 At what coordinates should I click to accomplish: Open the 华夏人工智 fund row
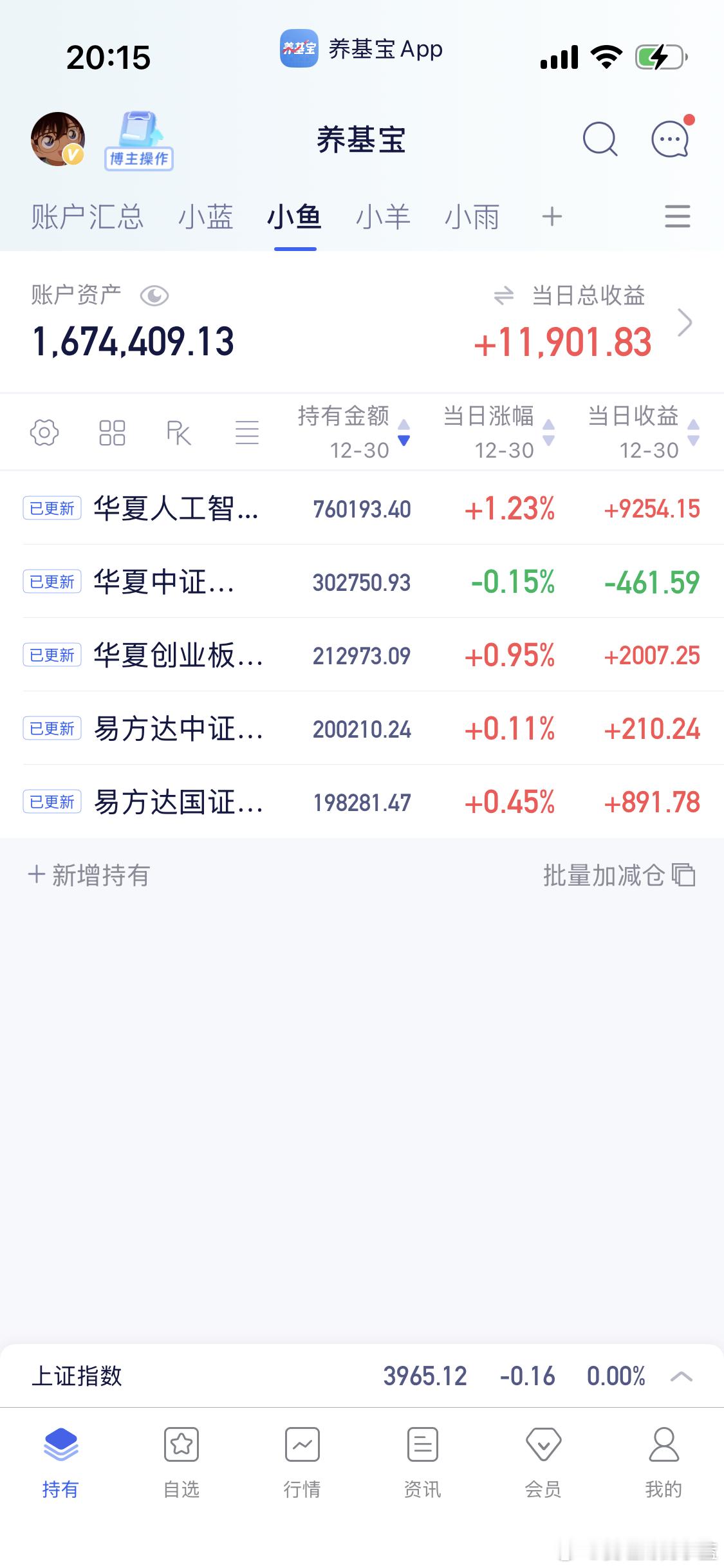point(360,509)
